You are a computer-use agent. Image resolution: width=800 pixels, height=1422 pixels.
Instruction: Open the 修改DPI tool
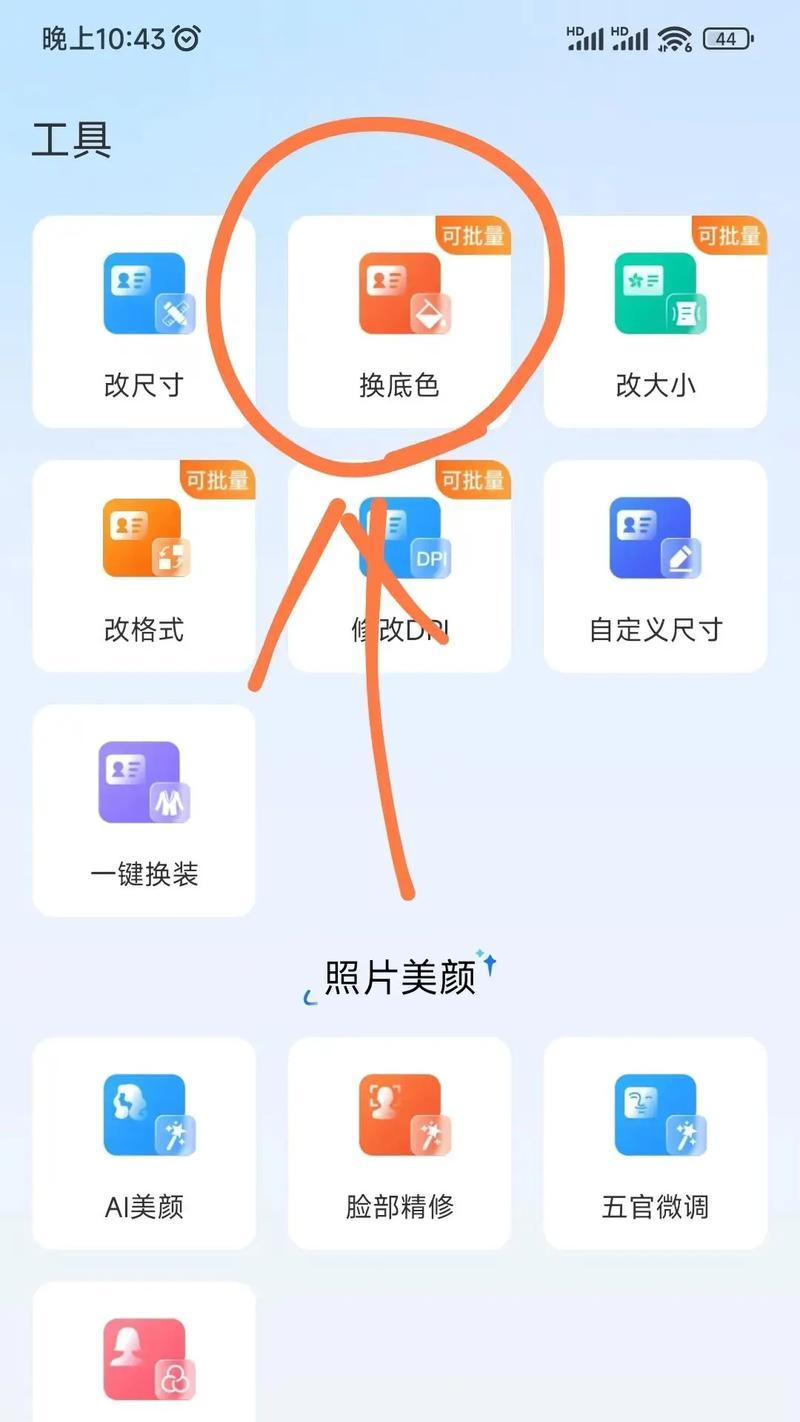pos(400,566)
